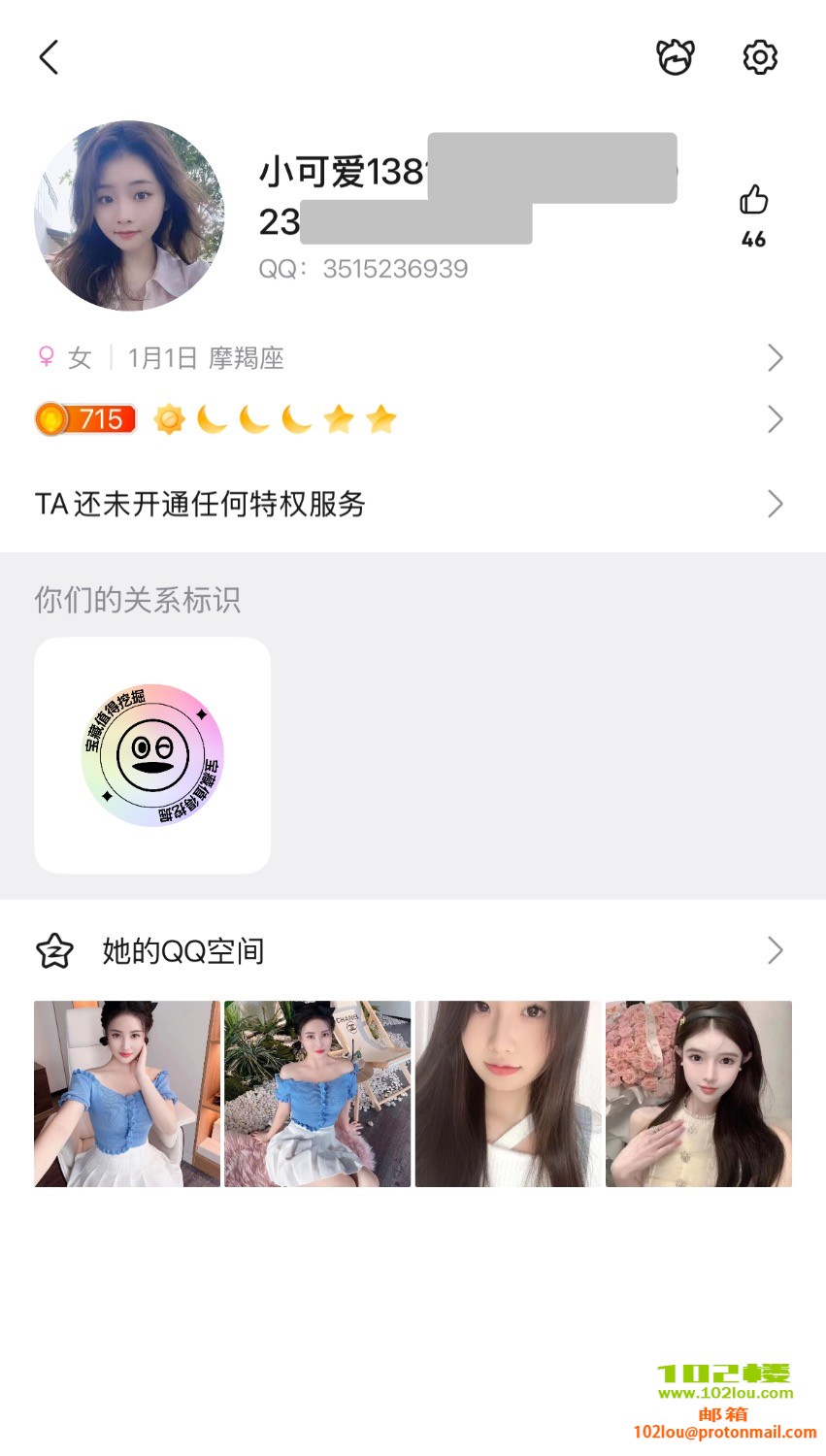View the round profile avatar photo

click(129, 215)
